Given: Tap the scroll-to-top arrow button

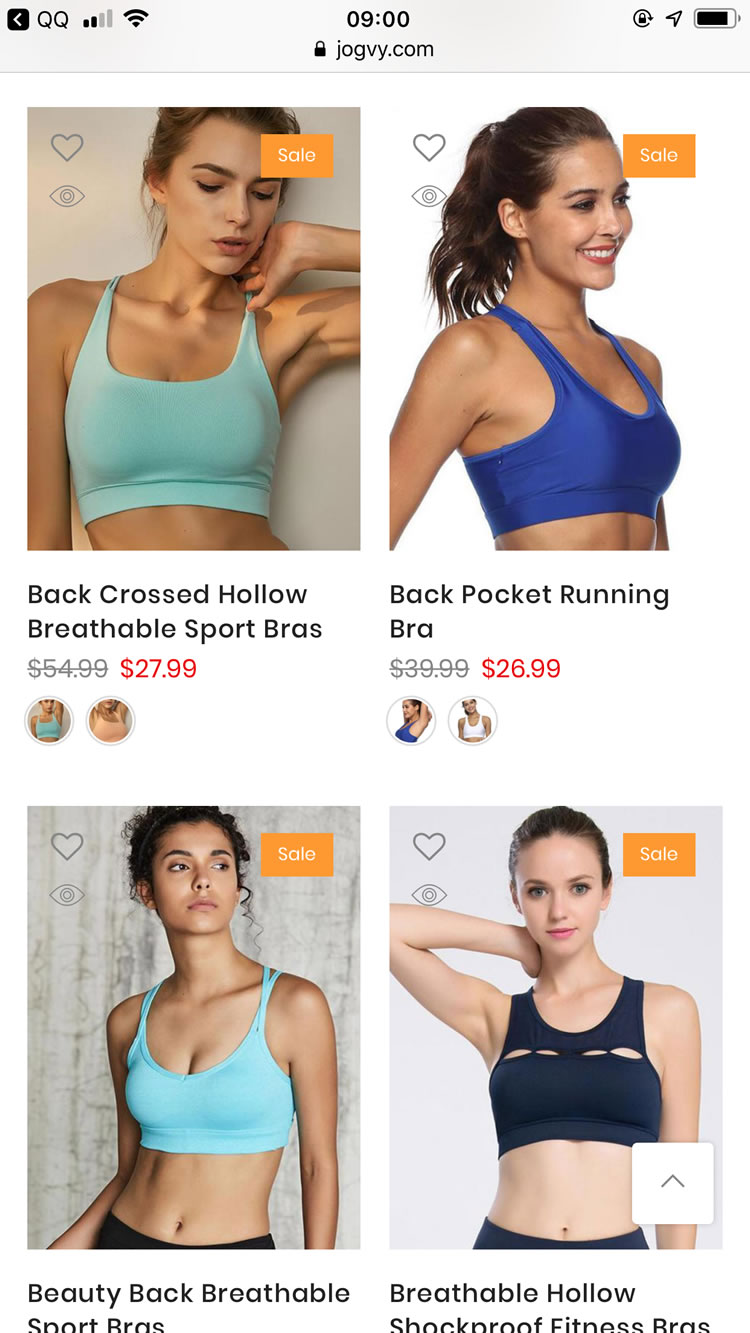Looking at the screenshot, I should [672, 1182].
